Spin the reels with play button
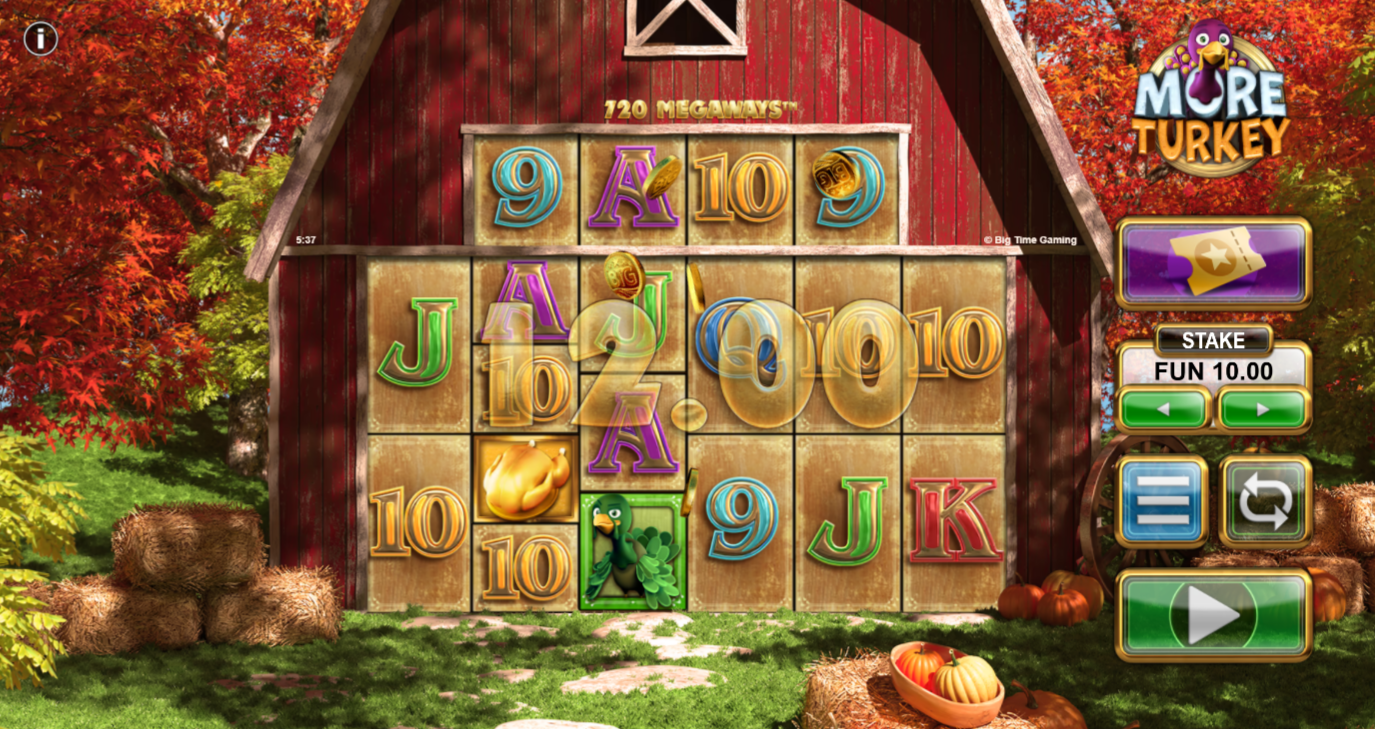This screenshot has width=1375, height=729. (x=1212, y=615)
